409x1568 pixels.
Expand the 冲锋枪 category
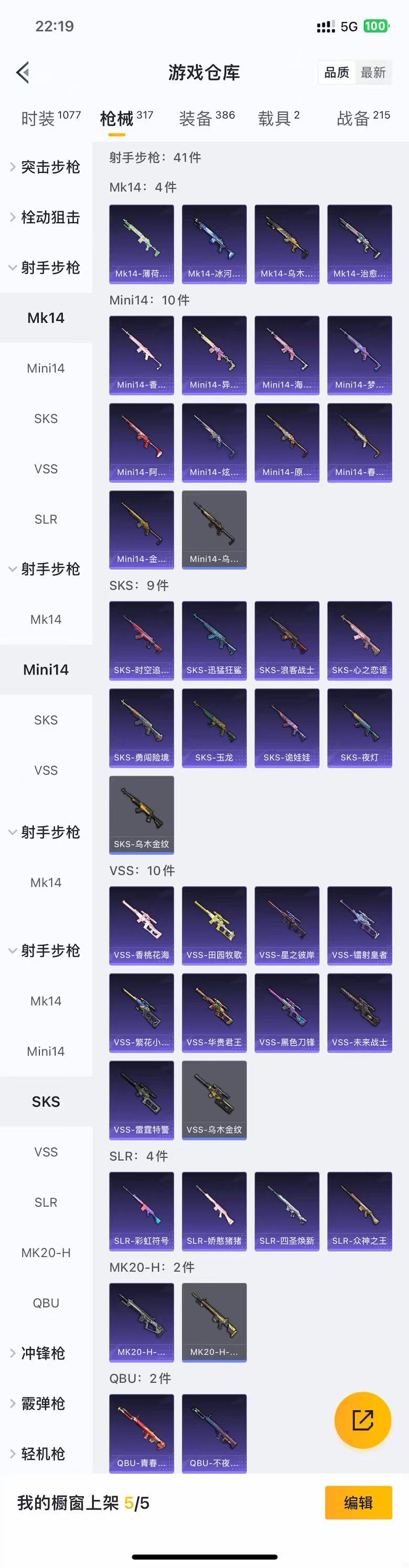[x=42, y=1353]
